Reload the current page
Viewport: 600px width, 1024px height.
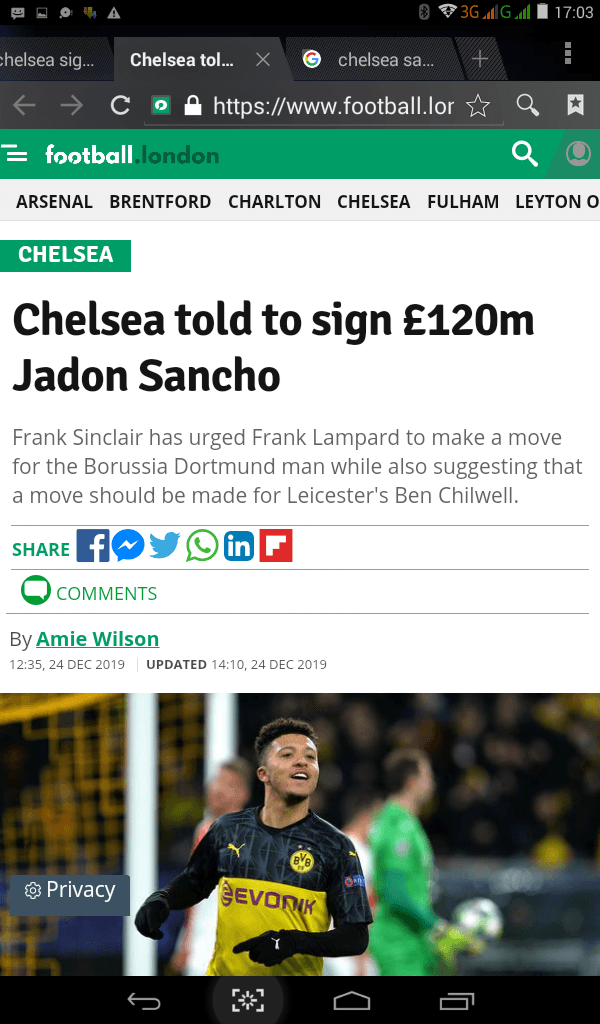(x=120, y=105)
